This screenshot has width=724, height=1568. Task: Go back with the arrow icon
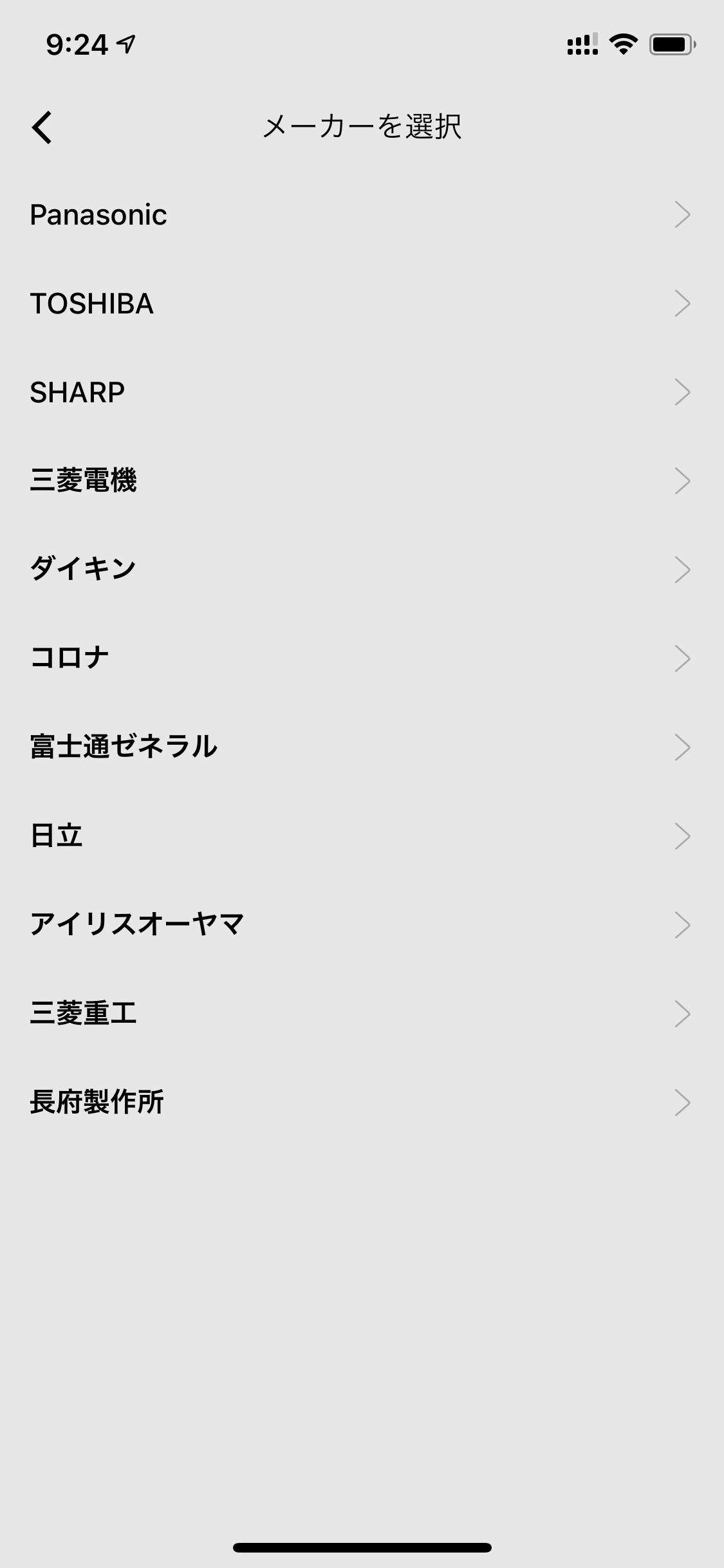tap(42, 127)
